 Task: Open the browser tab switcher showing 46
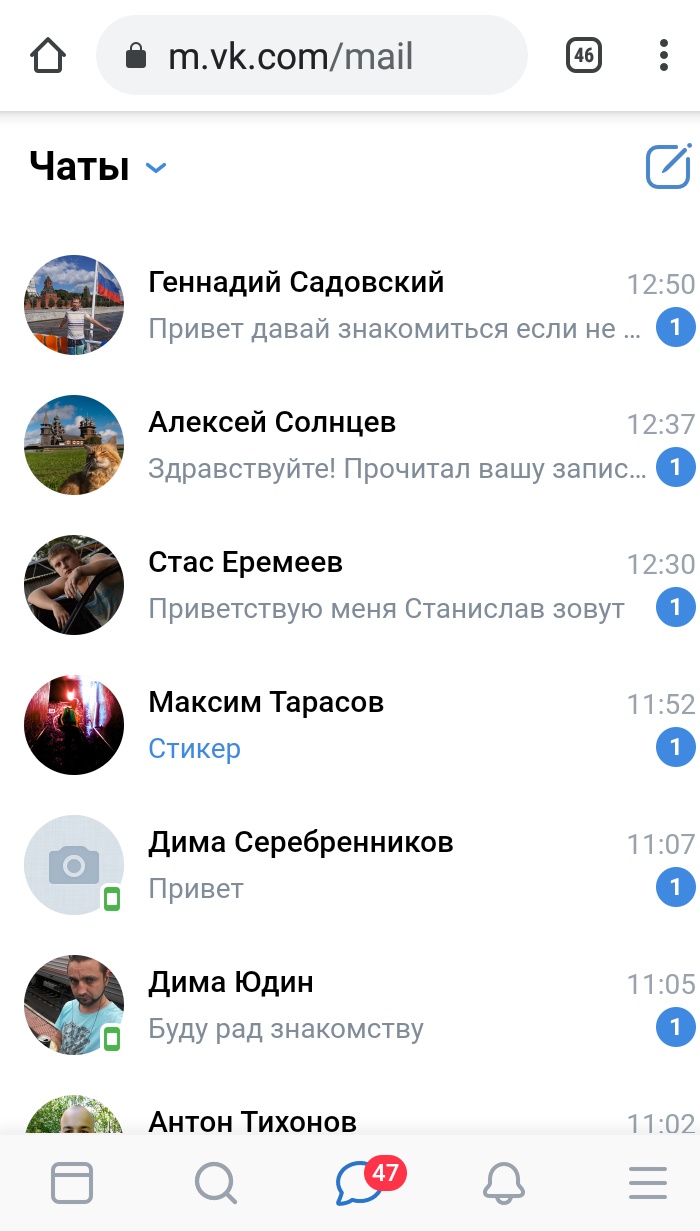[x=584, y=55]
